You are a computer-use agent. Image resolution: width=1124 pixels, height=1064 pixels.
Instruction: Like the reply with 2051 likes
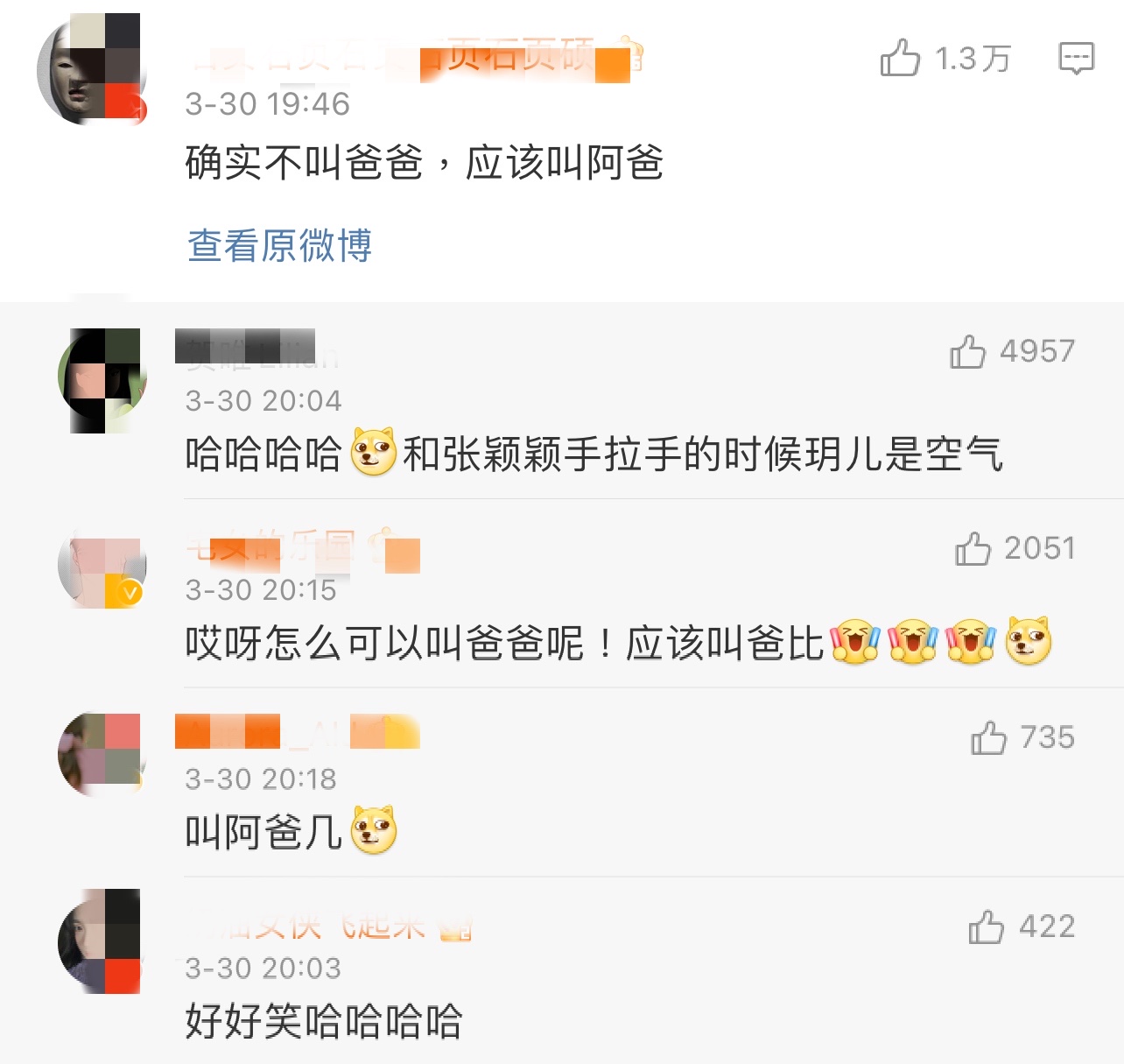pyautogui.click(x=973, y=549)
